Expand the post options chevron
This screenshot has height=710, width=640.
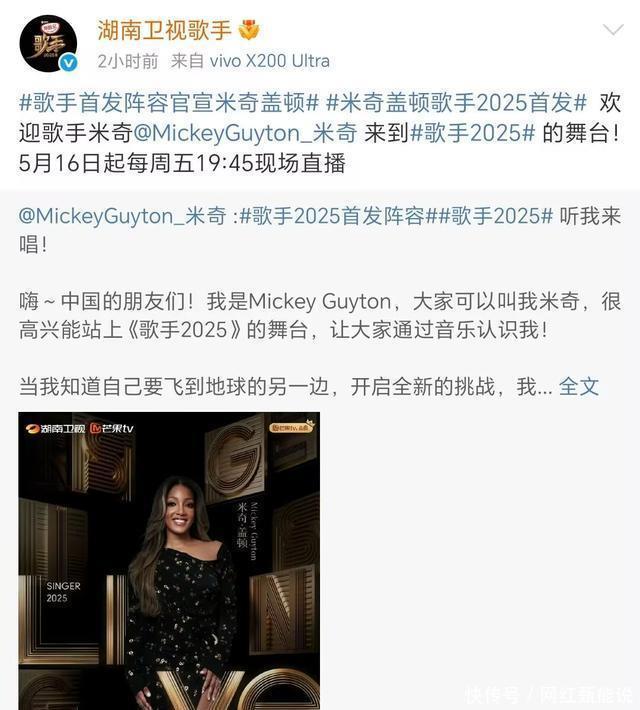[x=610, y=31]
